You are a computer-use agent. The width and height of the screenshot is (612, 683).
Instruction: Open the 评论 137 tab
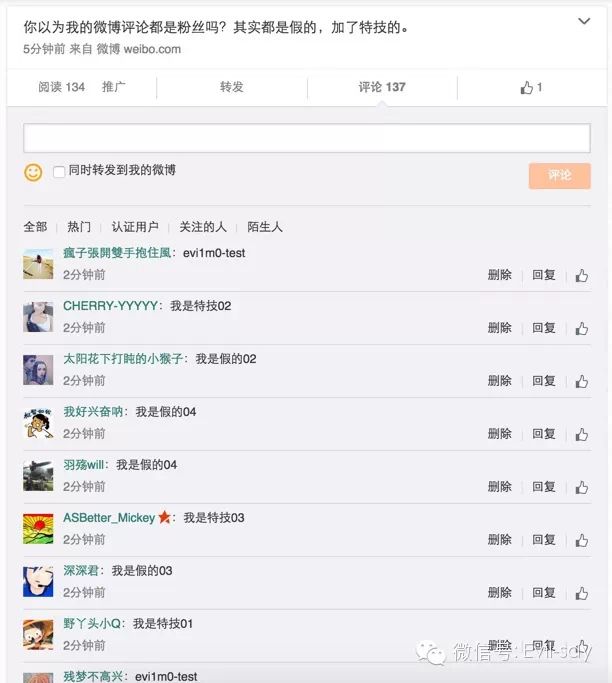(x=382, y=87)
